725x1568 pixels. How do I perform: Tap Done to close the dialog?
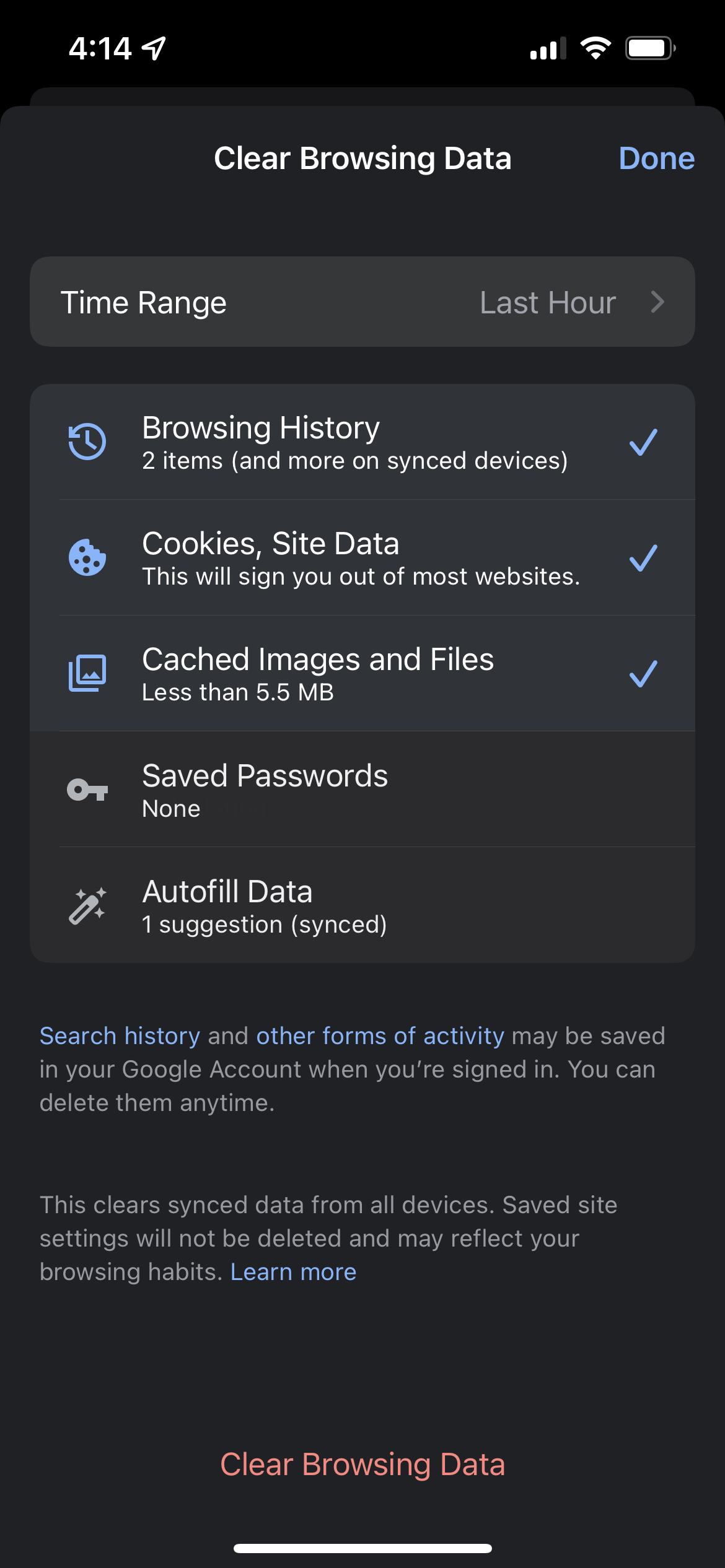pos(656,159)
